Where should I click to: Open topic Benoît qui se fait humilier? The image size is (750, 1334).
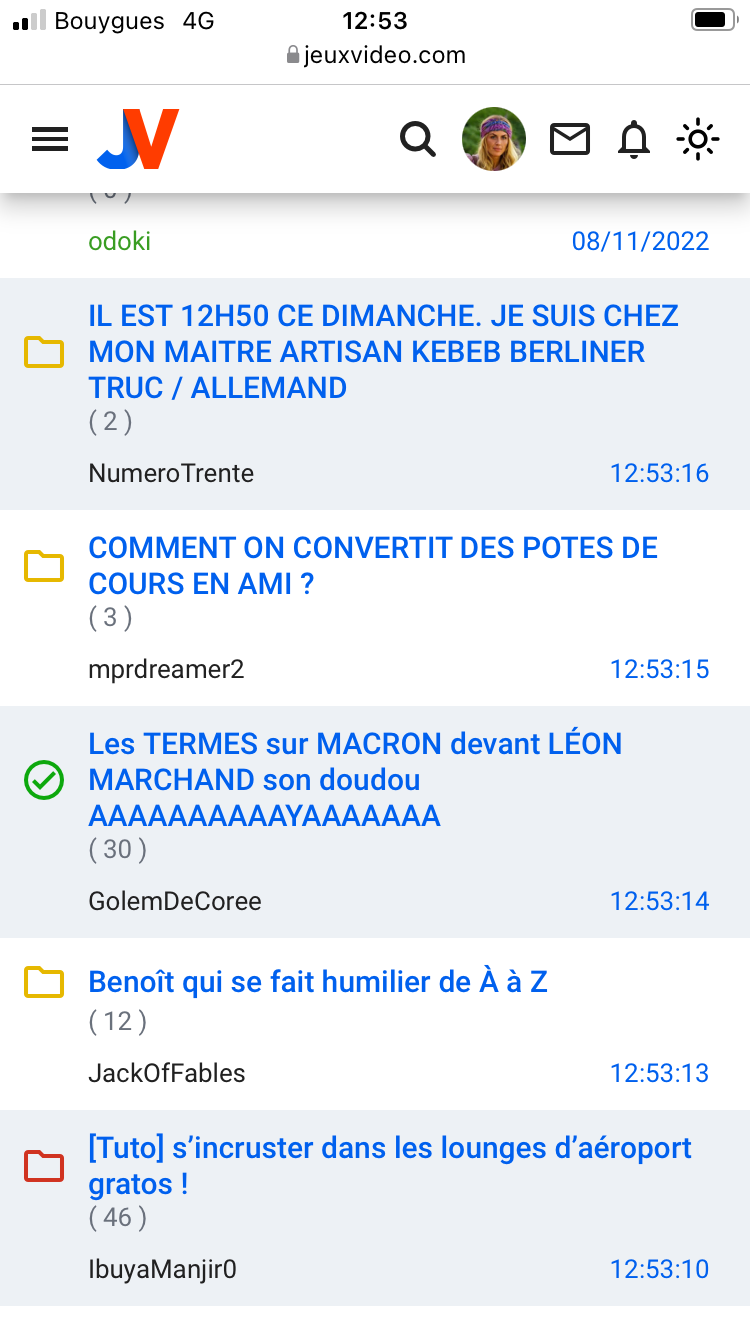click(x=318, y=982)
